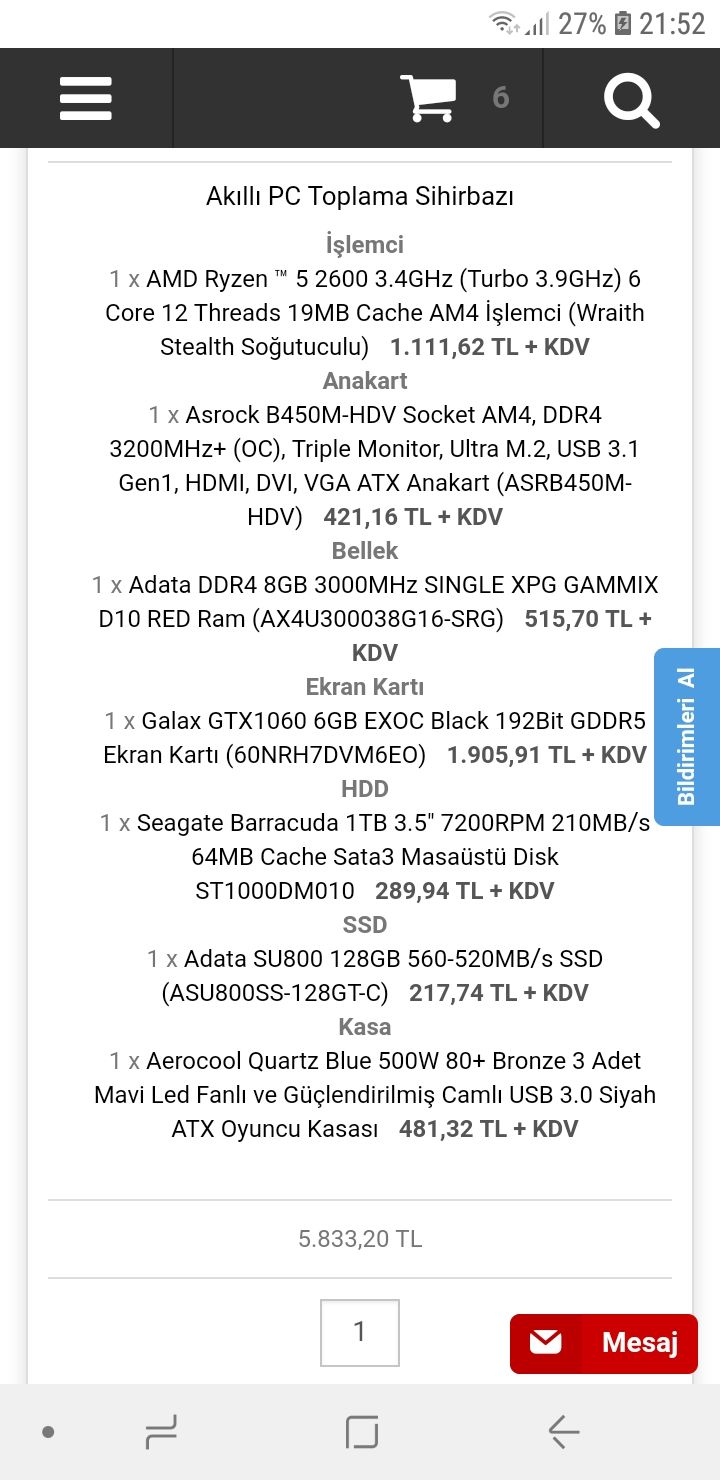This screenshot has height=1480, width=720.
Task: Go back using the system back button
Action: [563, 1432]
